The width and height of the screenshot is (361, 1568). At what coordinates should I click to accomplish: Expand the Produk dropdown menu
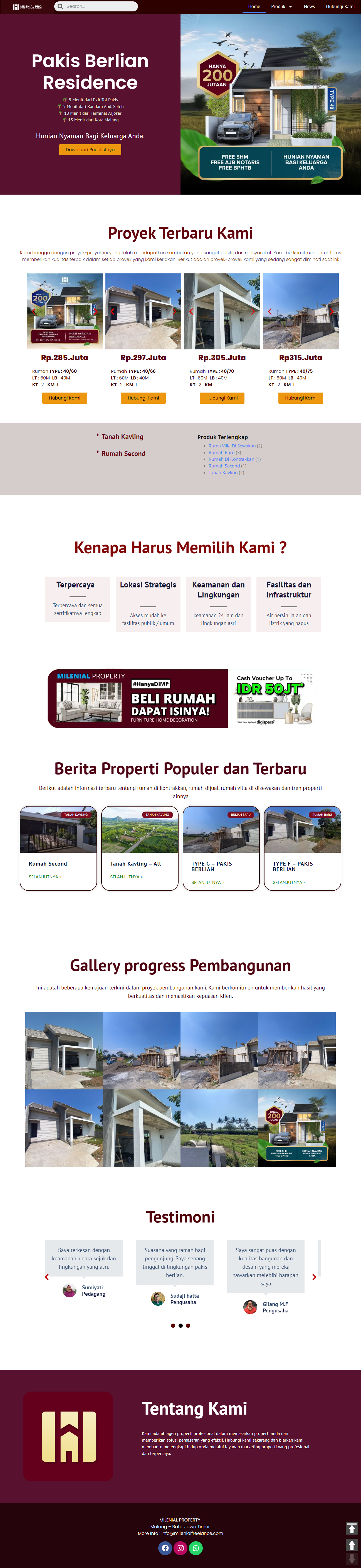281,7
